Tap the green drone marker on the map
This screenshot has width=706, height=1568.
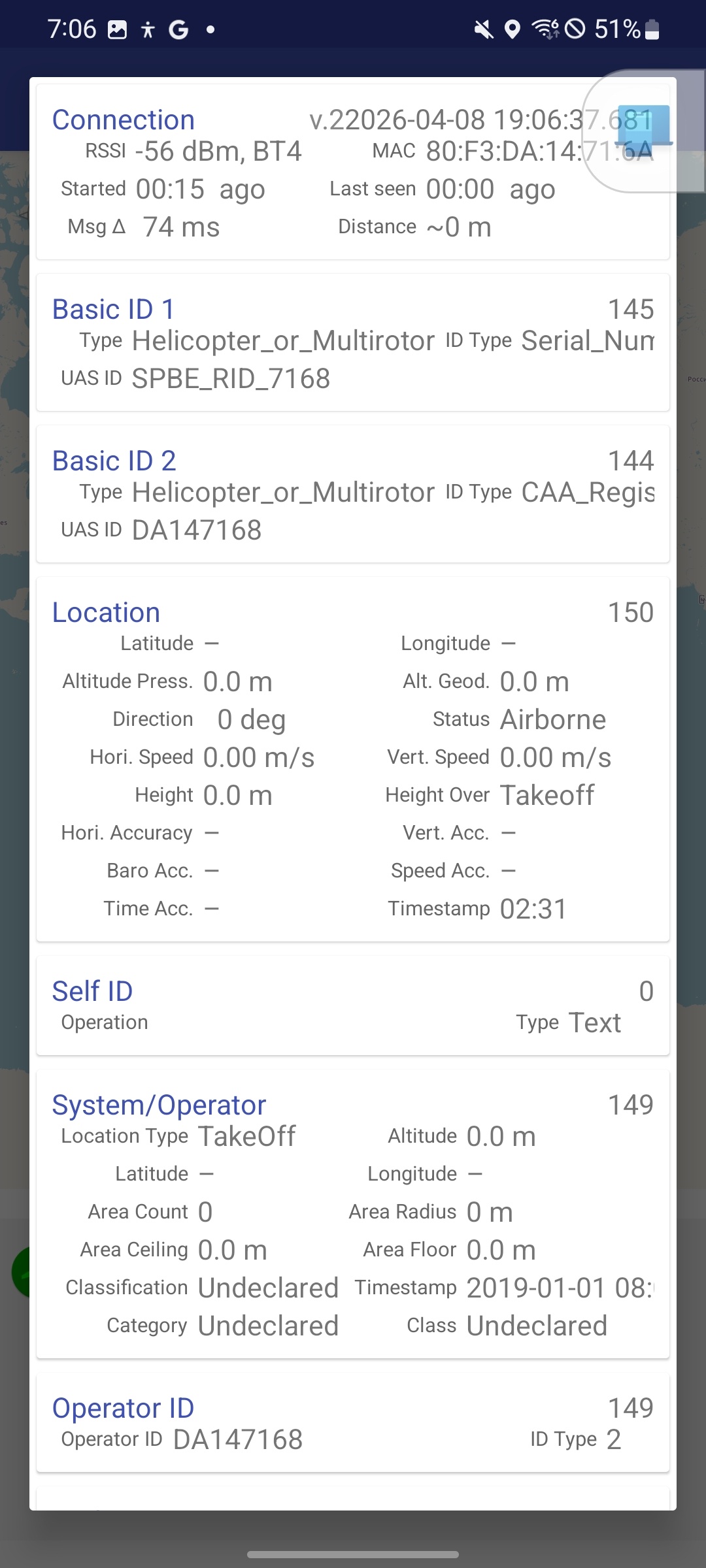coord(21,1273)
